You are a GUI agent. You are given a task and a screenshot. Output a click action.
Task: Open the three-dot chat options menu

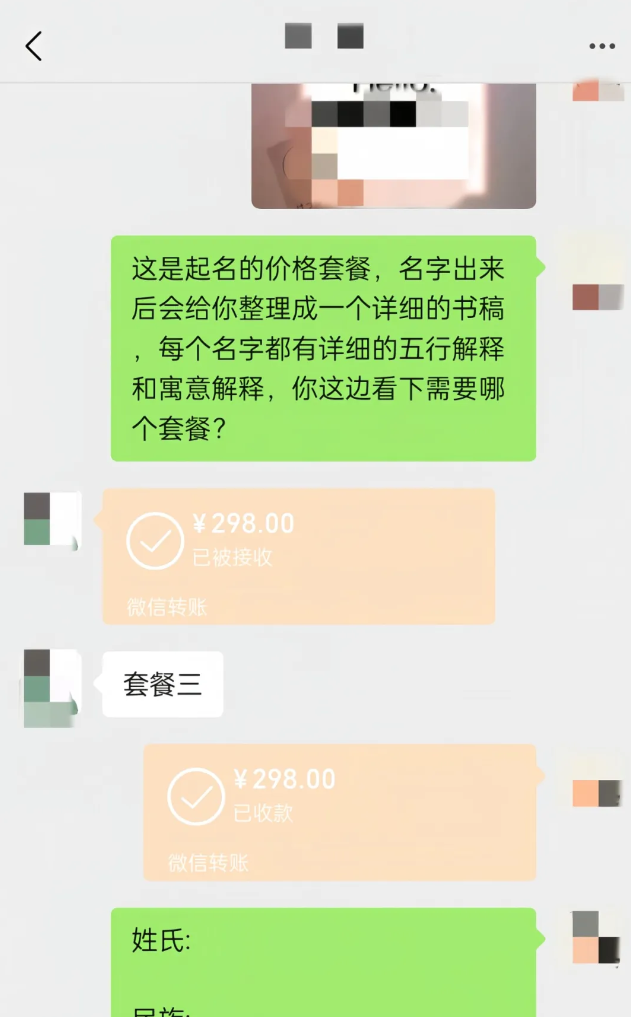[602, 46]
